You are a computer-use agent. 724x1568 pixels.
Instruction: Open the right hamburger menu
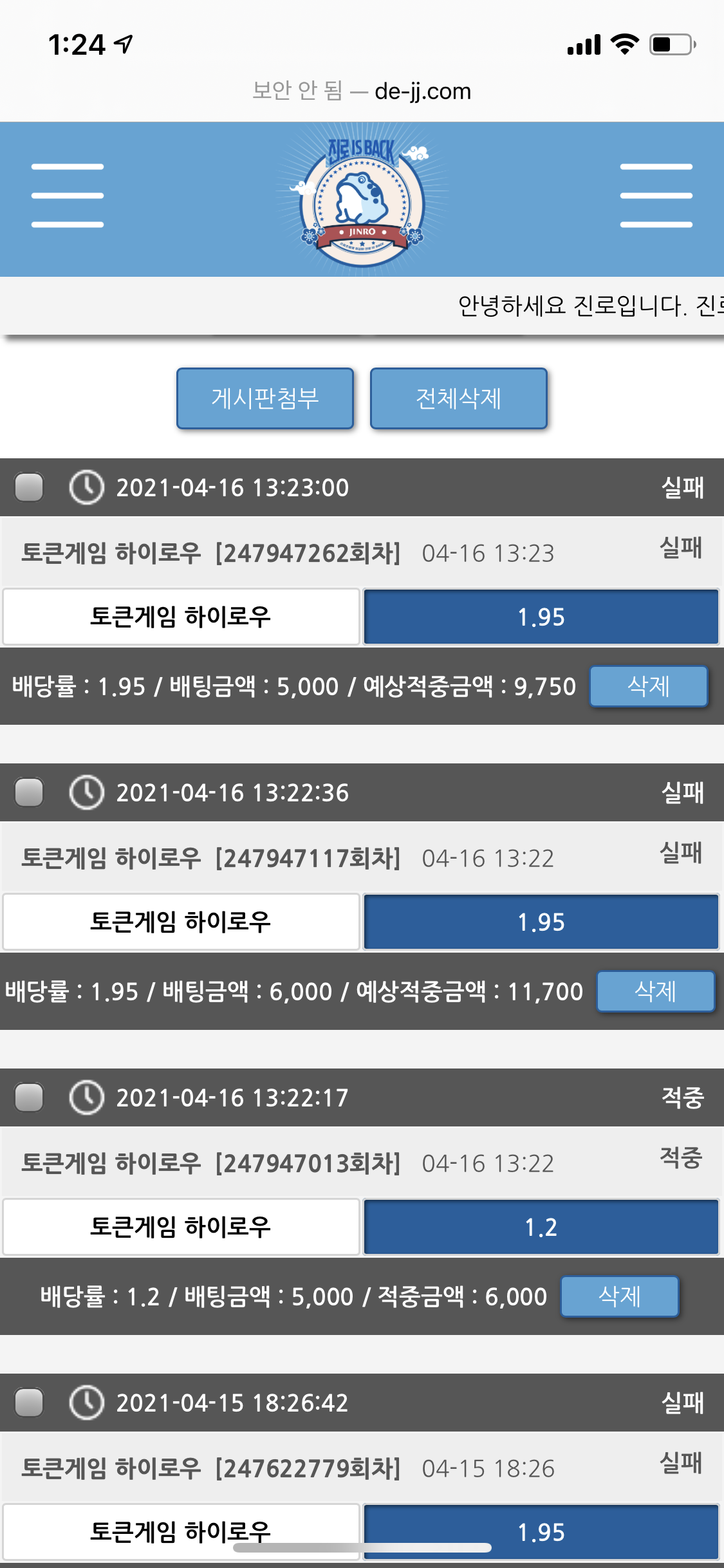coord(656,196)
